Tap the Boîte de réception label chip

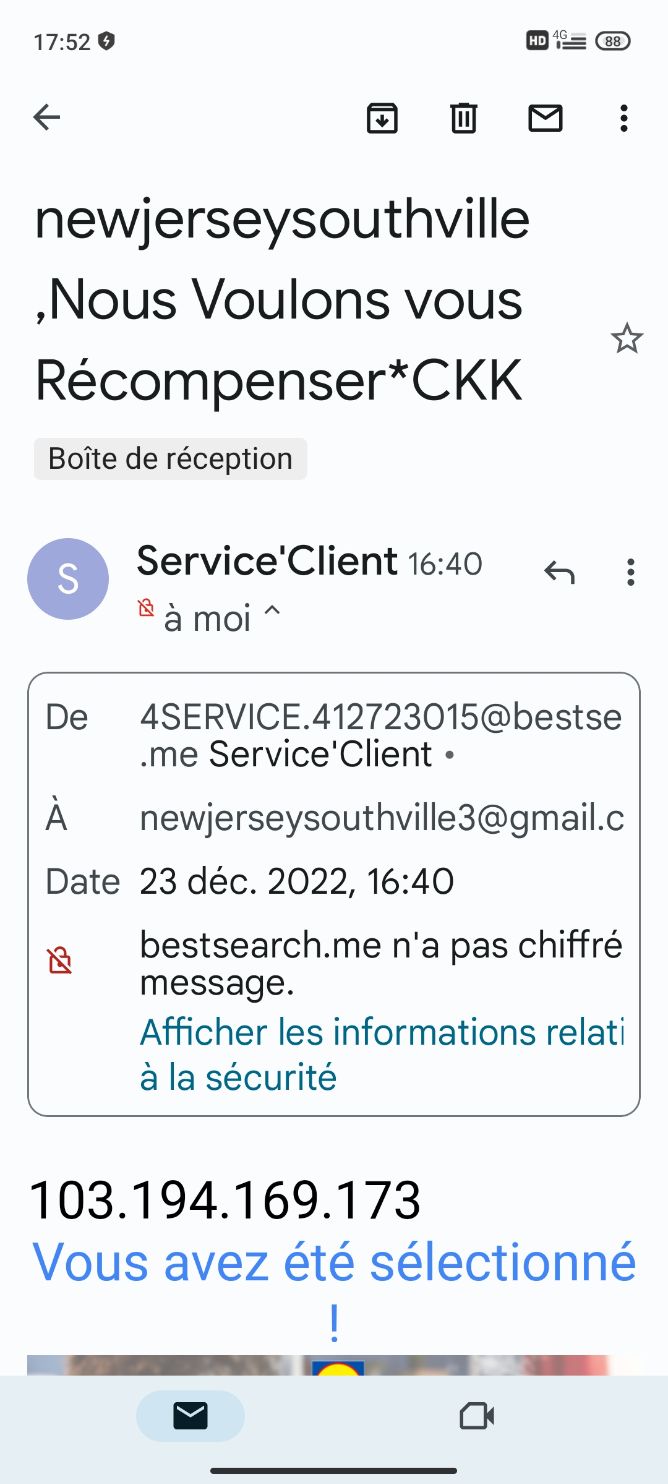[x=170, y=459]
